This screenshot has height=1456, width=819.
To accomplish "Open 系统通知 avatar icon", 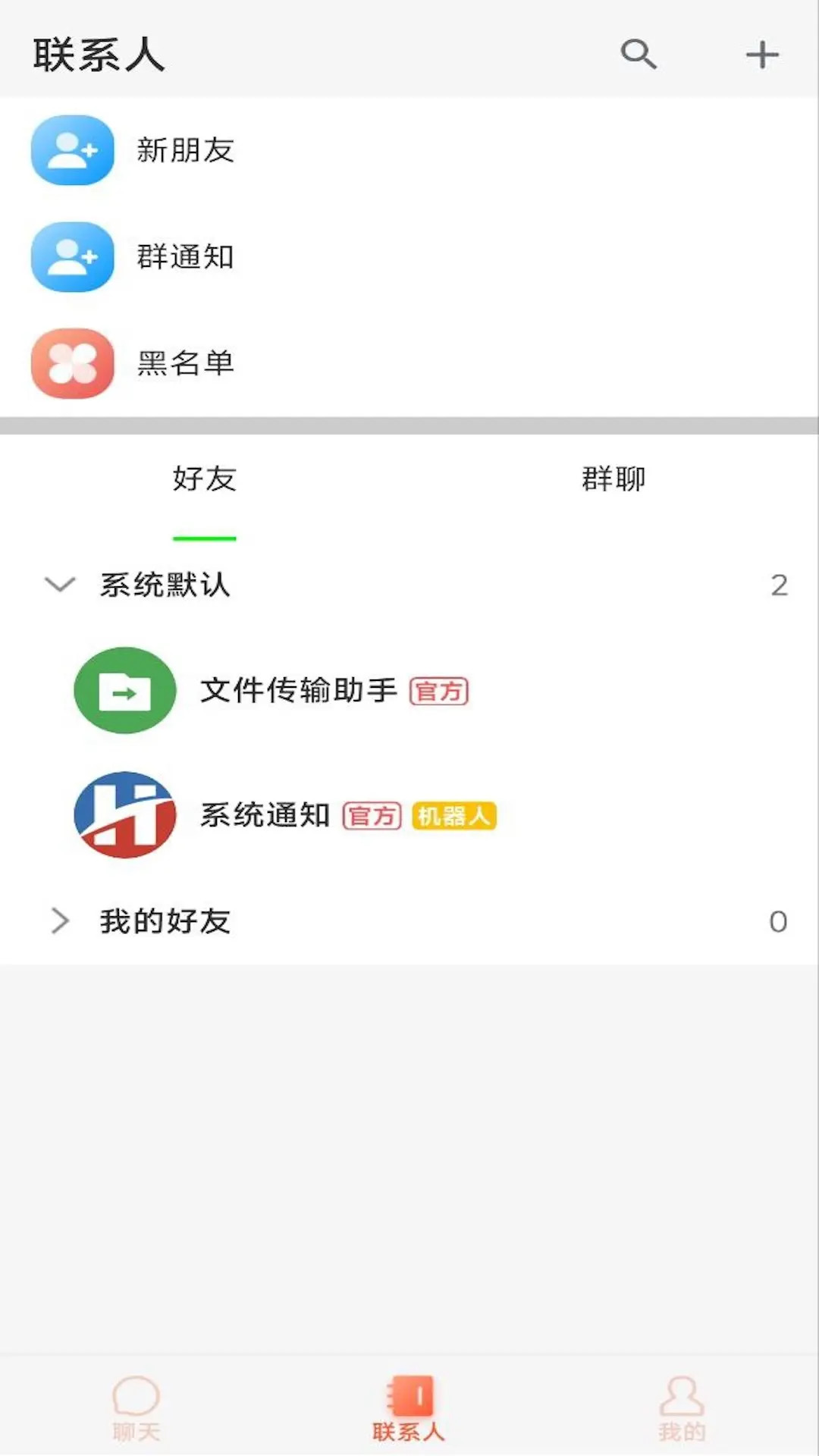I will [x=124, y=816].
